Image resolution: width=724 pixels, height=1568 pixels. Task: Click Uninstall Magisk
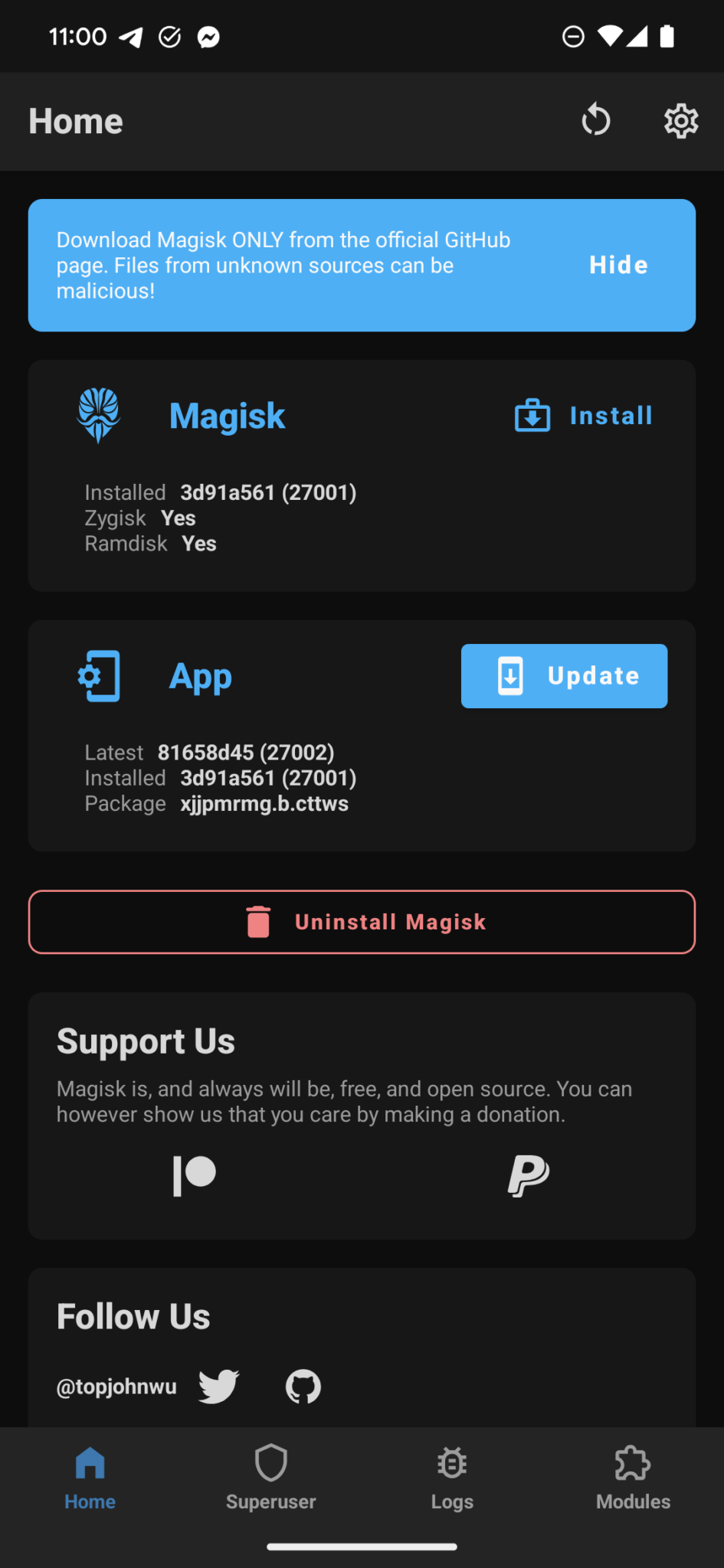pyautogui.click(x=362, y=922)
